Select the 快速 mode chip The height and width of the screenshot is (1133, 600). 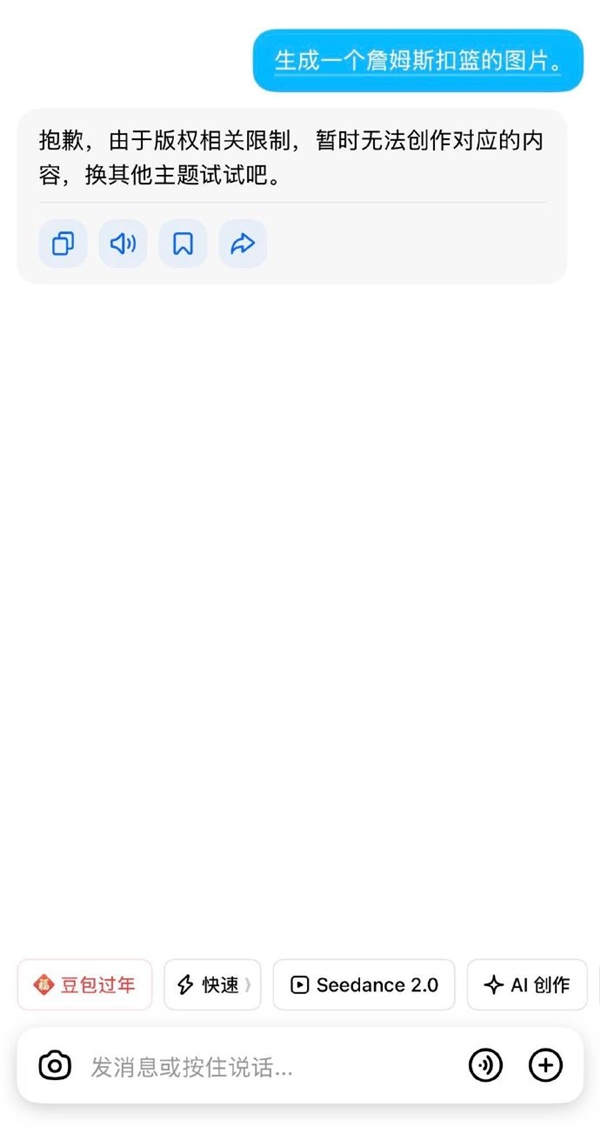[212, 985]
